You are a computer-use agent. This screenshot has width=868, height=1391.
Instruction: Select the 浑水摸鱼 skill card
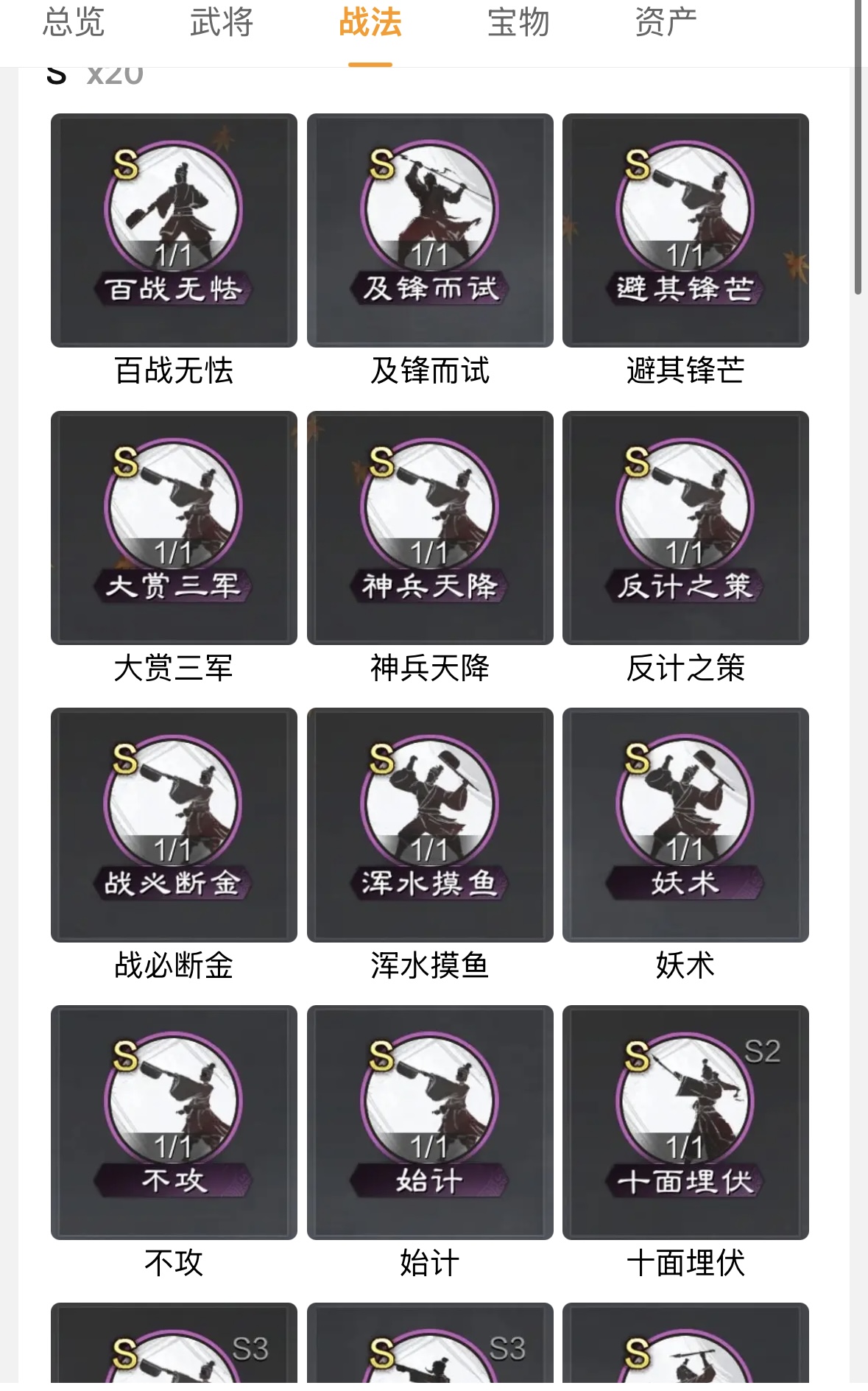(x=430, y=825)
